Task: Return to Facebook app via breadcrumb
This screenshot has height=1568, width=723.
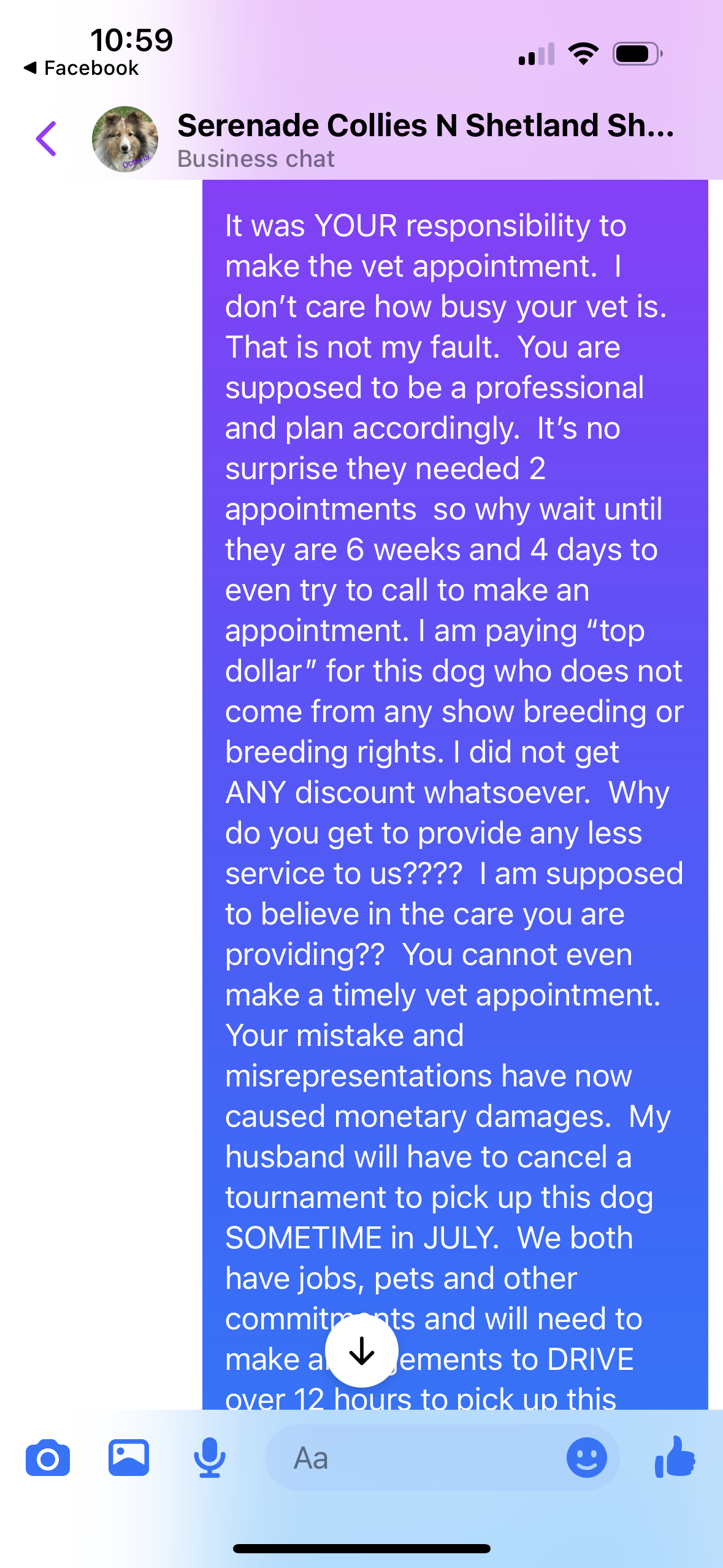Action: pos(81,68)
